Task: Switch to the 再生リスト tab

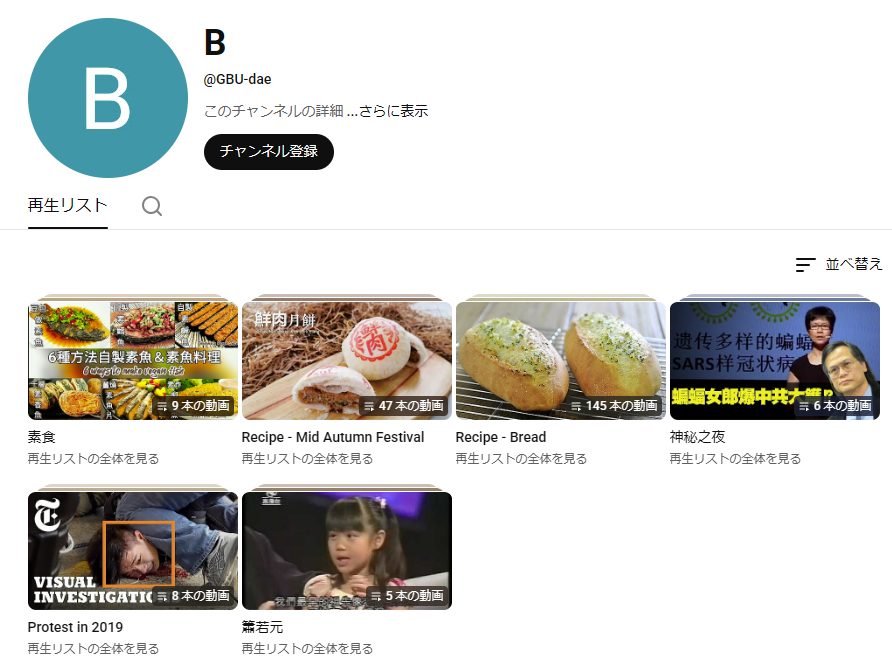Action: 67,206
